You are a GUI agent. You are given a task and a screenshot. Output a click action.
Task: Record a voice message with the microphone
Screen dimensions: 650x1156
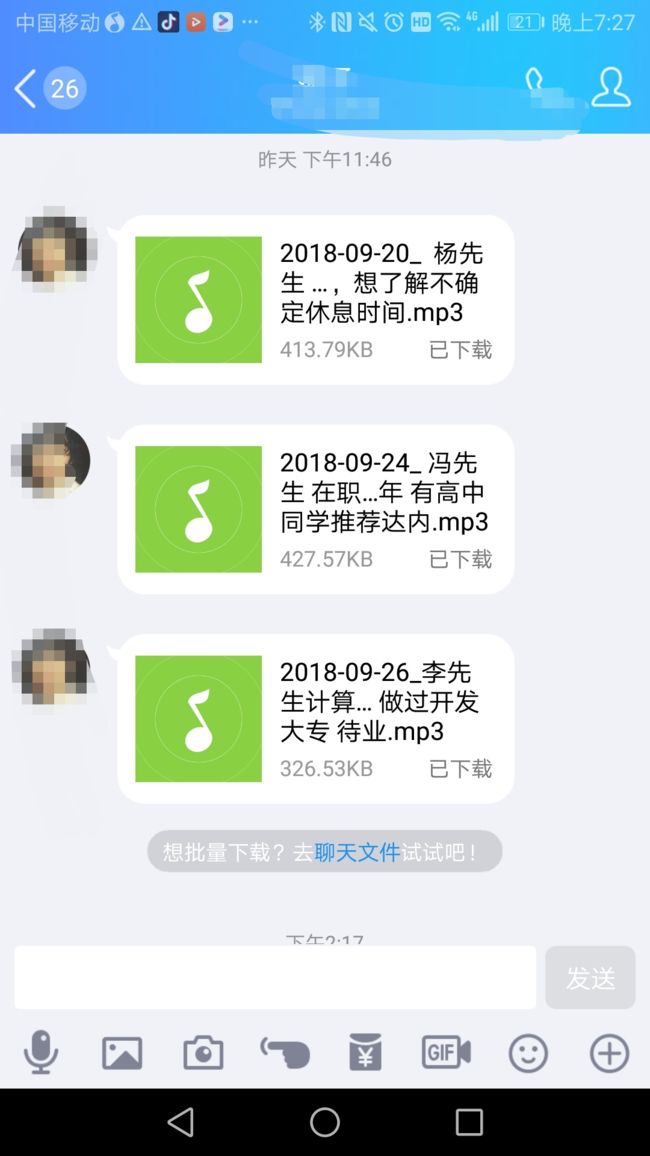pyautogui.click(x=41, y=1052)
